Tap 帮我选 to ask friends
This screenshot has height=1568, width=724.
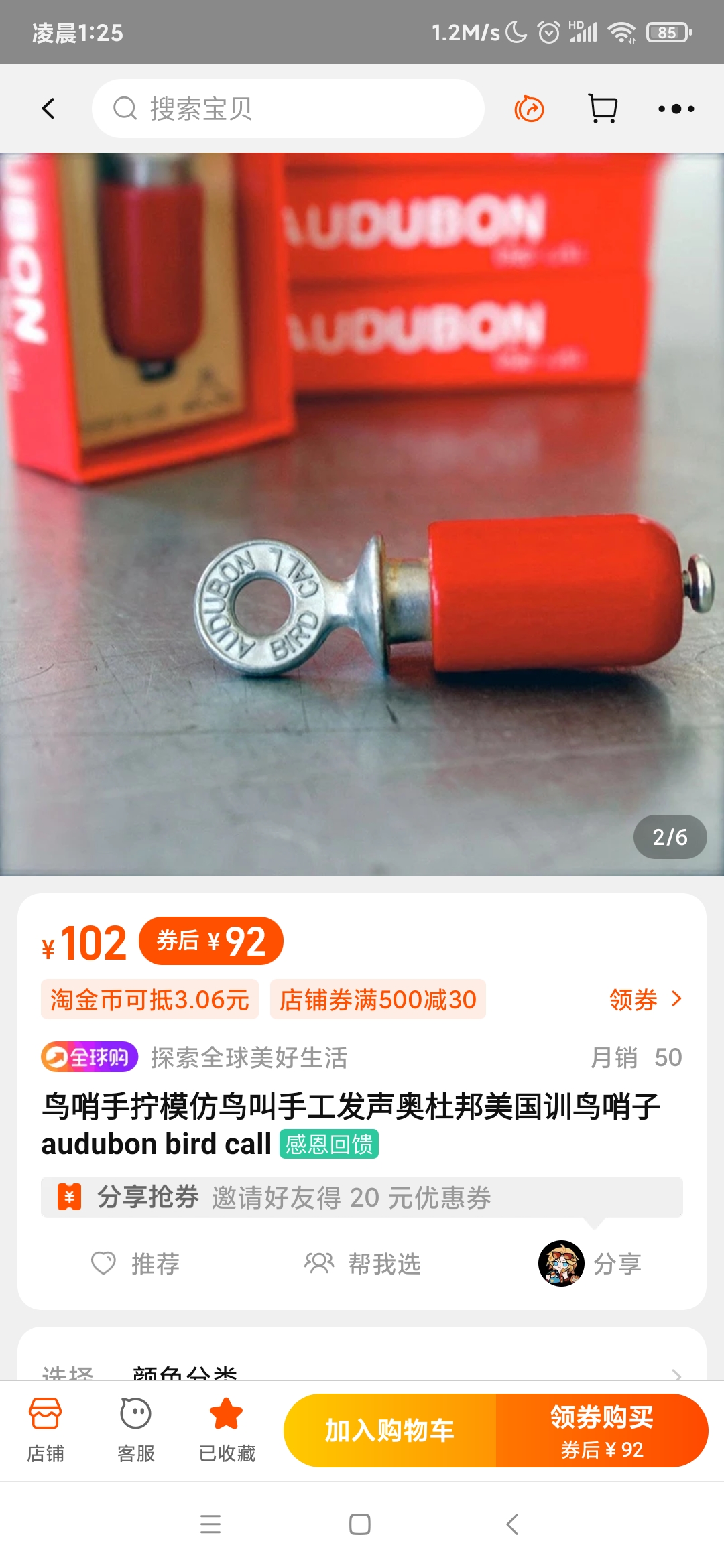(x=363, y=1264)
